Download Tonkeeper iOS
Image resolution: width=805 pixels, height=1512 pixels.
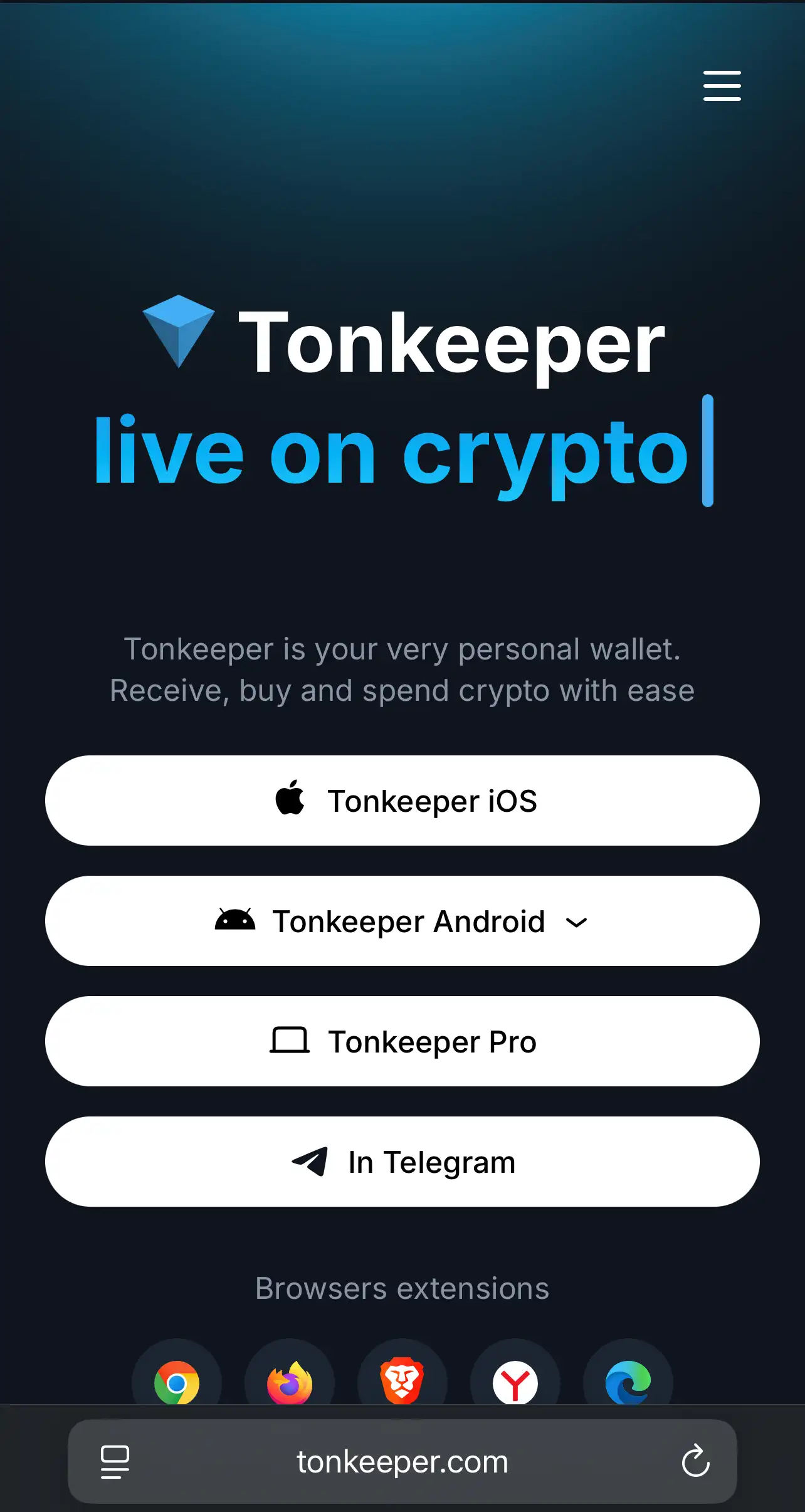(402, 801)
